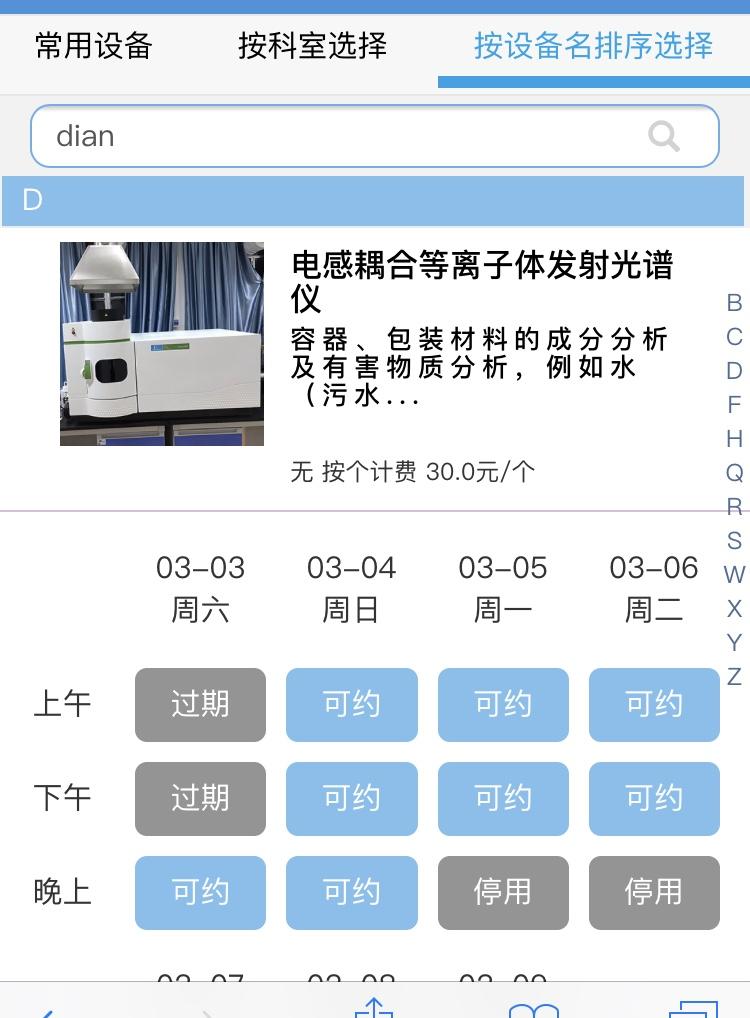Choose the 03-03 晚上 可约 slot
Screen dimensions: 750x1018
point(200,893)
